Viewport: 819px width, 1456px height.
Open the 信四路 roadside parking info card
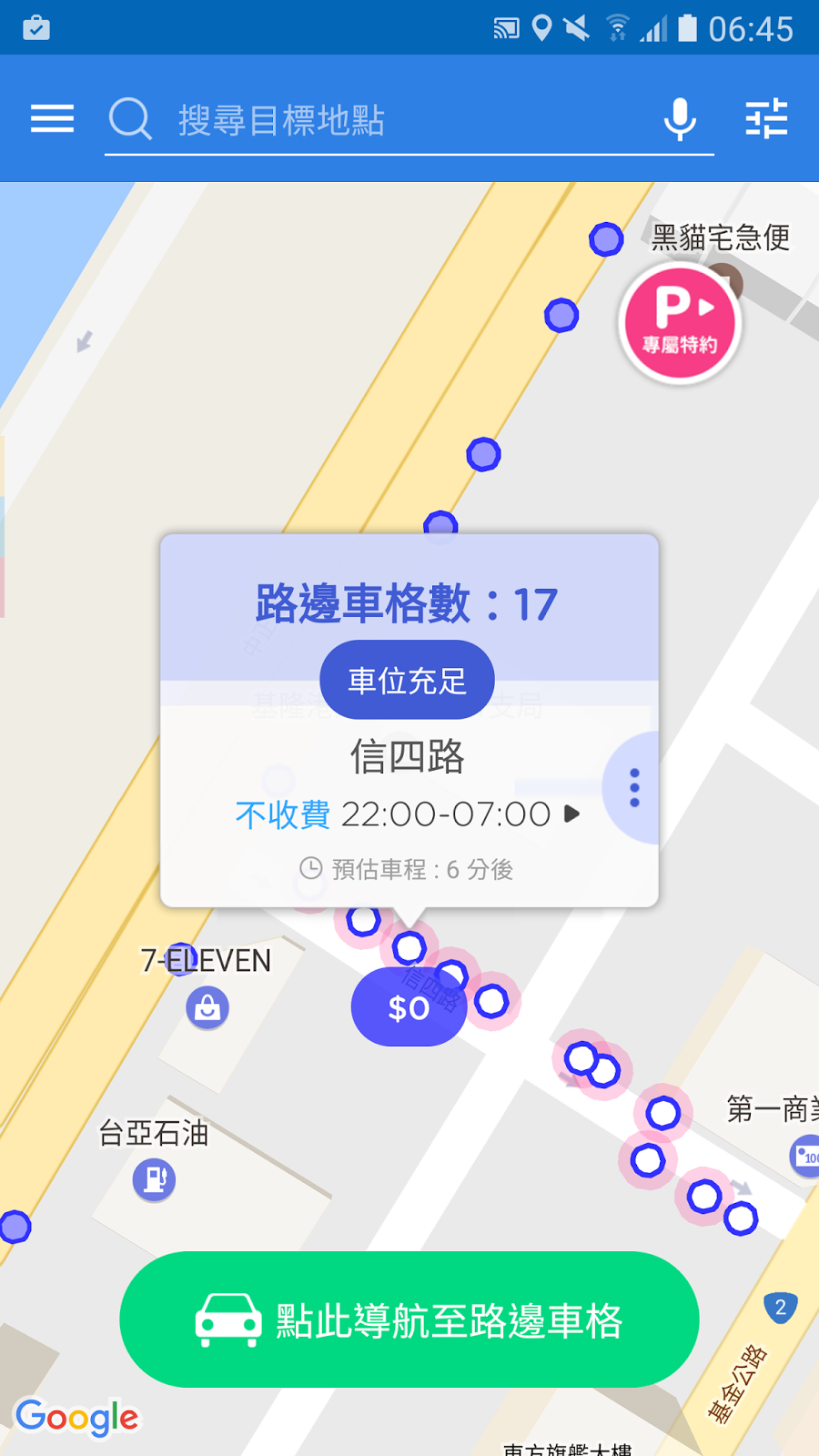point(408,755)
